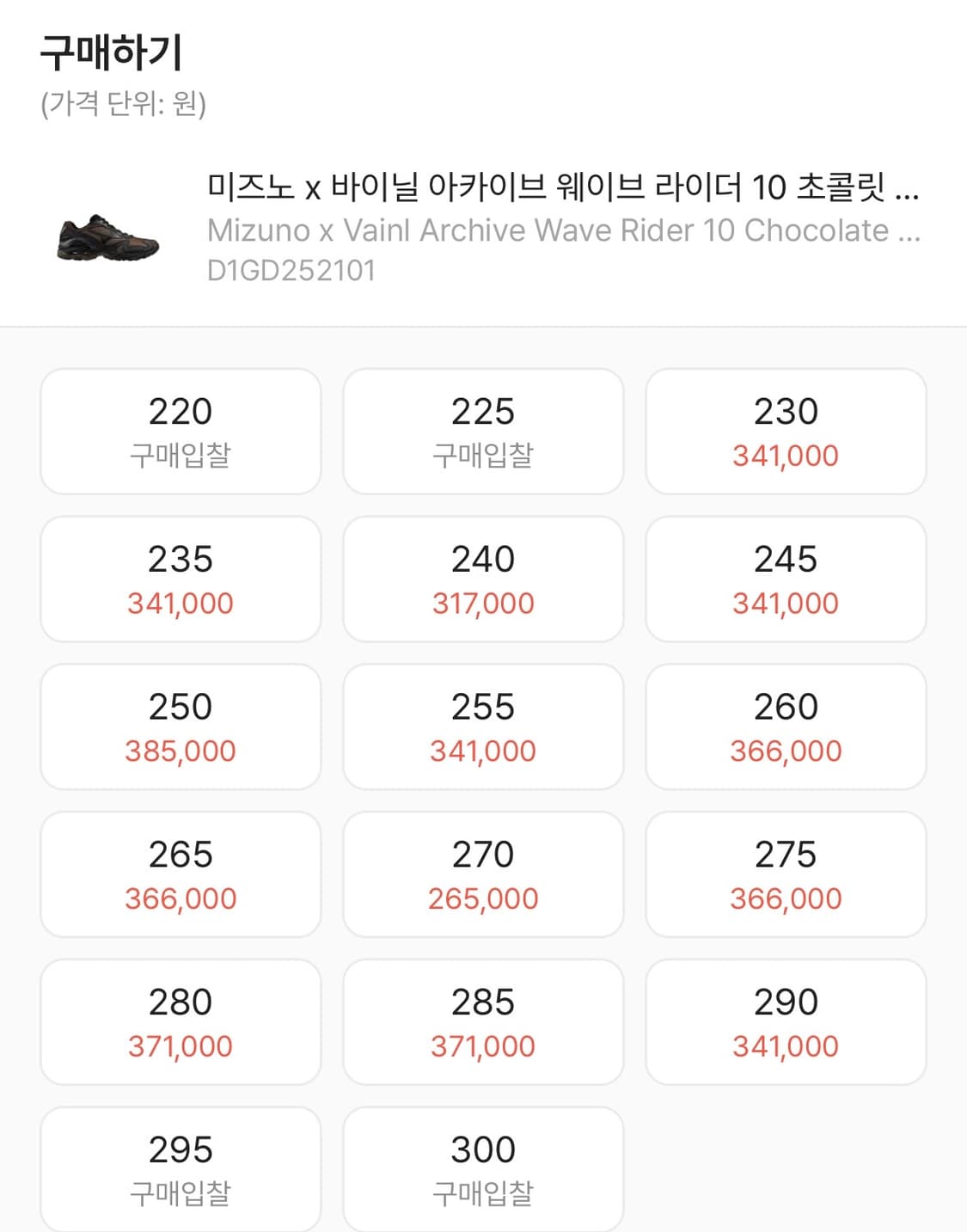Choose size 260 priced 366,000
The height and width of the screenshot is (1232, 967).
point(786,726)
